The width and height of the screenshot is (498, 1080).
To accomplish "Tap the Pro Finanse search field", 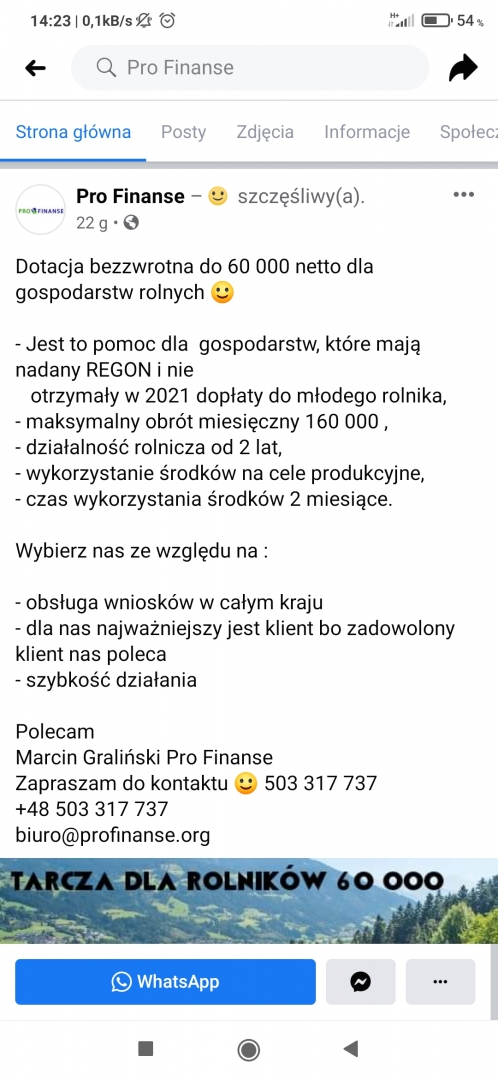I will [x=250, y=68].
